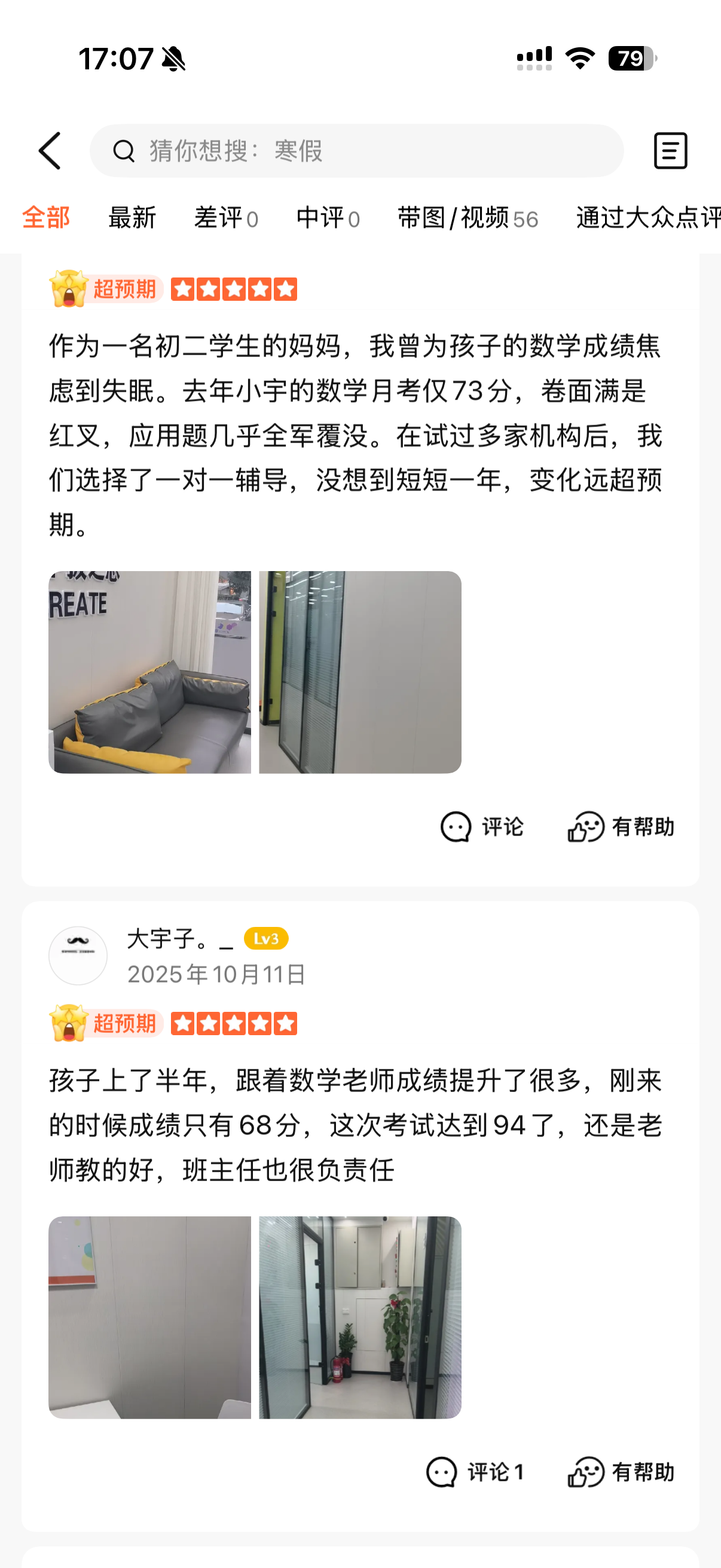This screenshot has width=721, height=1568.
Task: Open the 通过大众点评 filter tab
Action: pos(648,218)
